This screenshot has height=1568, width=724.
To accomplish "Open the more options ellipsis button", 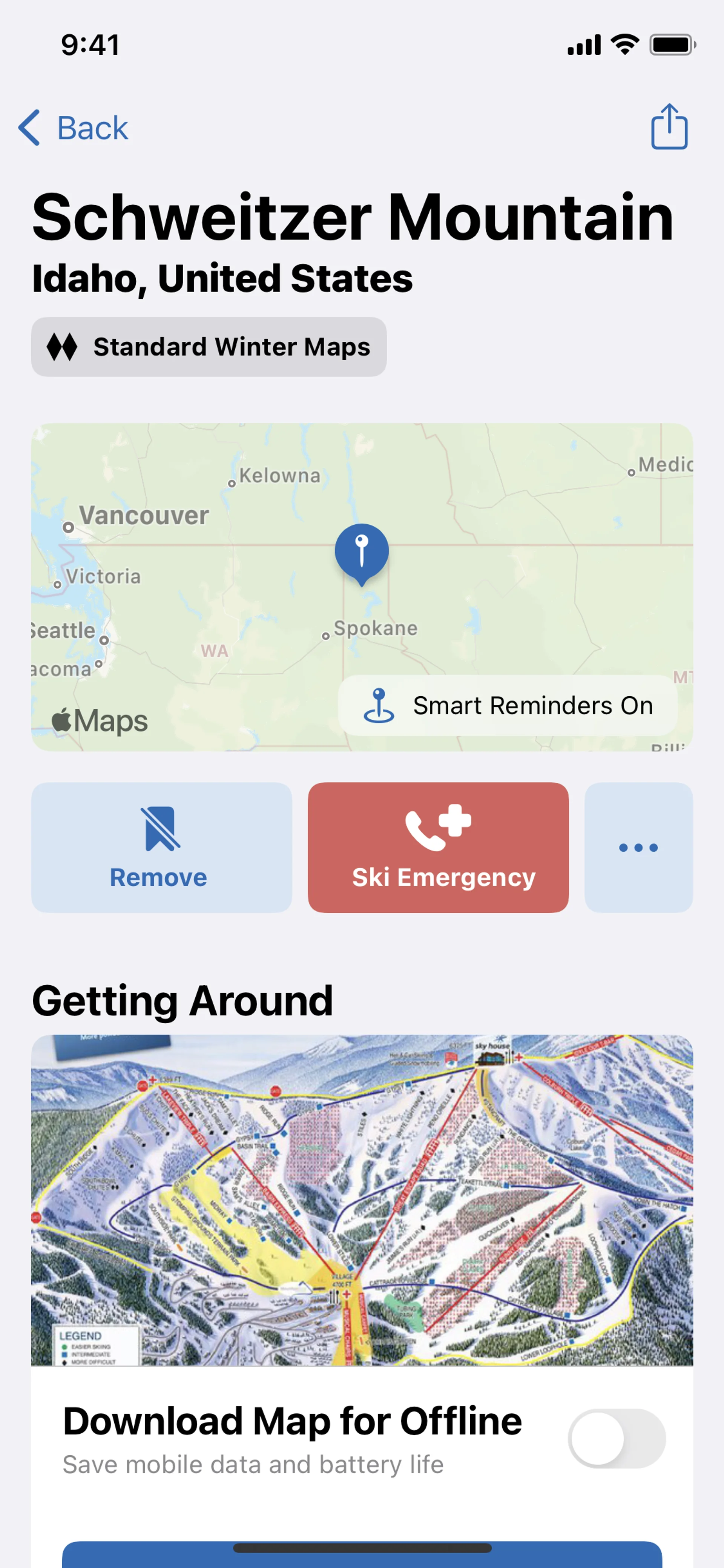I will 638,847.
